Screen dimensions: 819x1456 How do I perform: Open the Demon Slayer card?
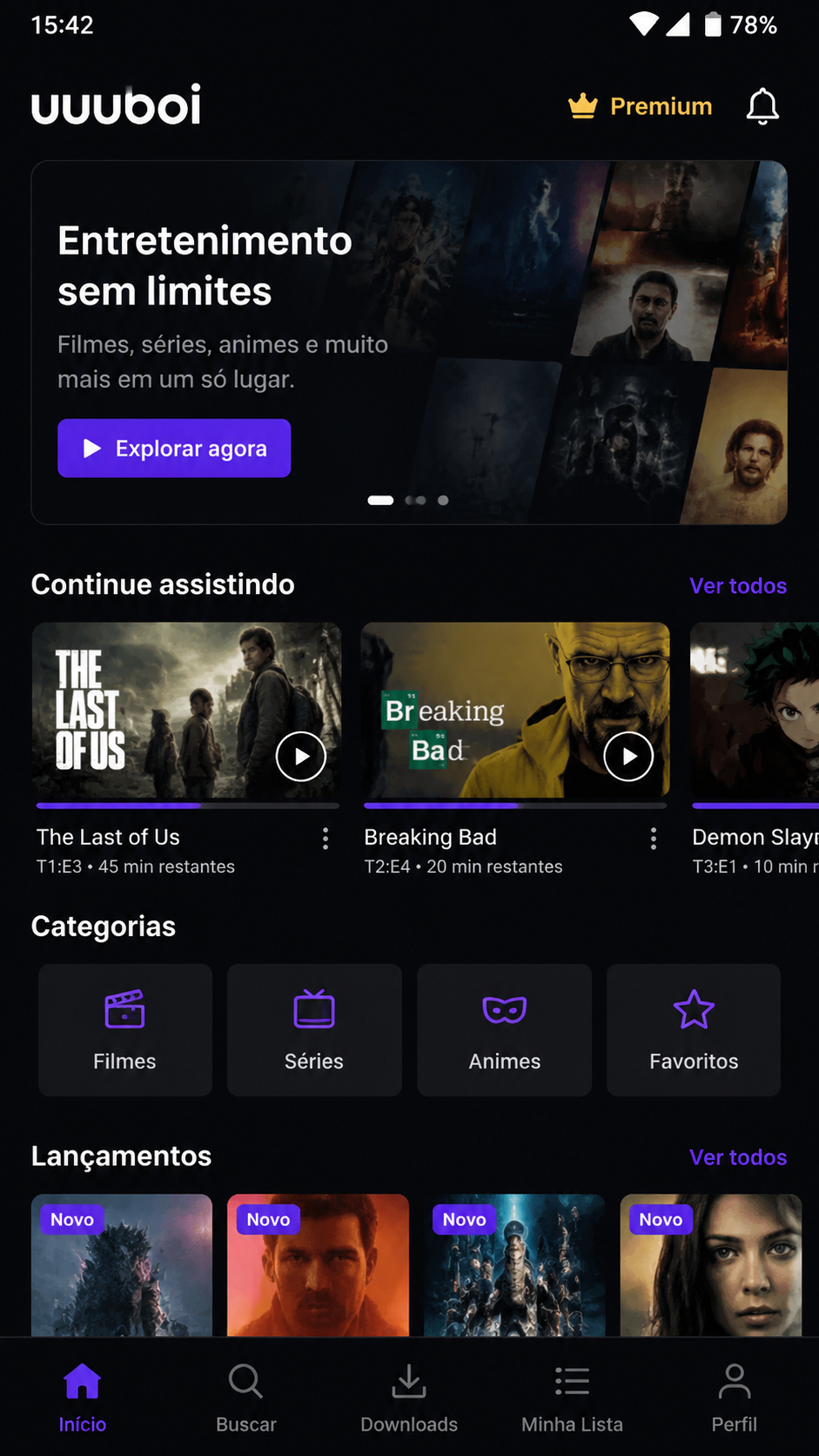(x=755, y=750)
